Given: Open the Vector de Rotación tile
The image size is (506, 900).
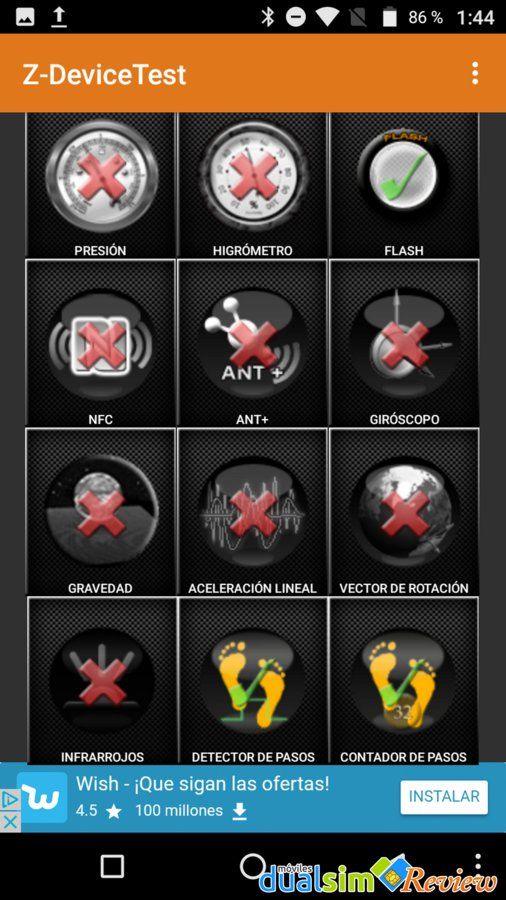Looking at the screenshot, I should pos(404,511).
